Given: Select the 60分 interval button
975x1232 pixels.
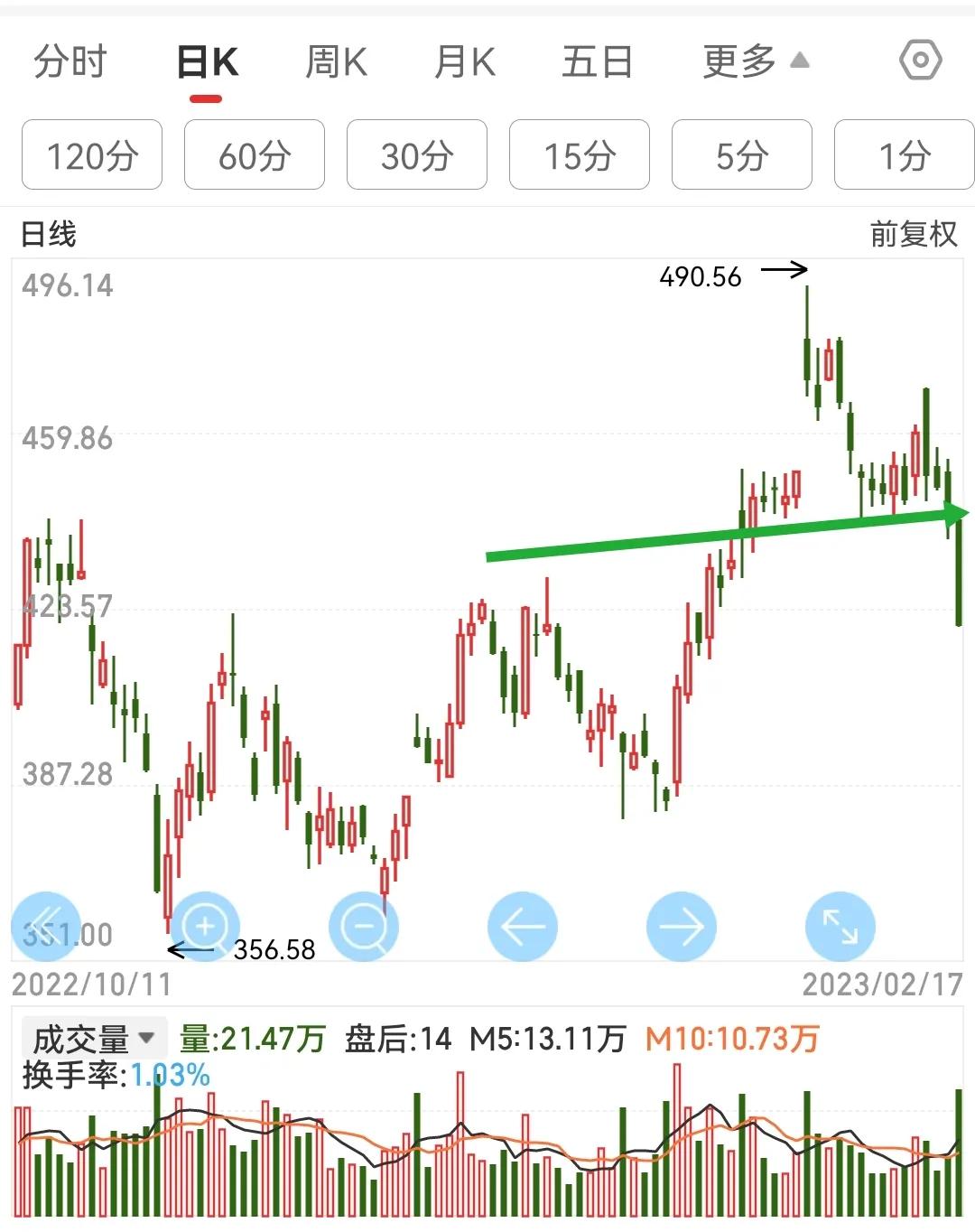Looking at the screenshot, I should click(254, 155).
